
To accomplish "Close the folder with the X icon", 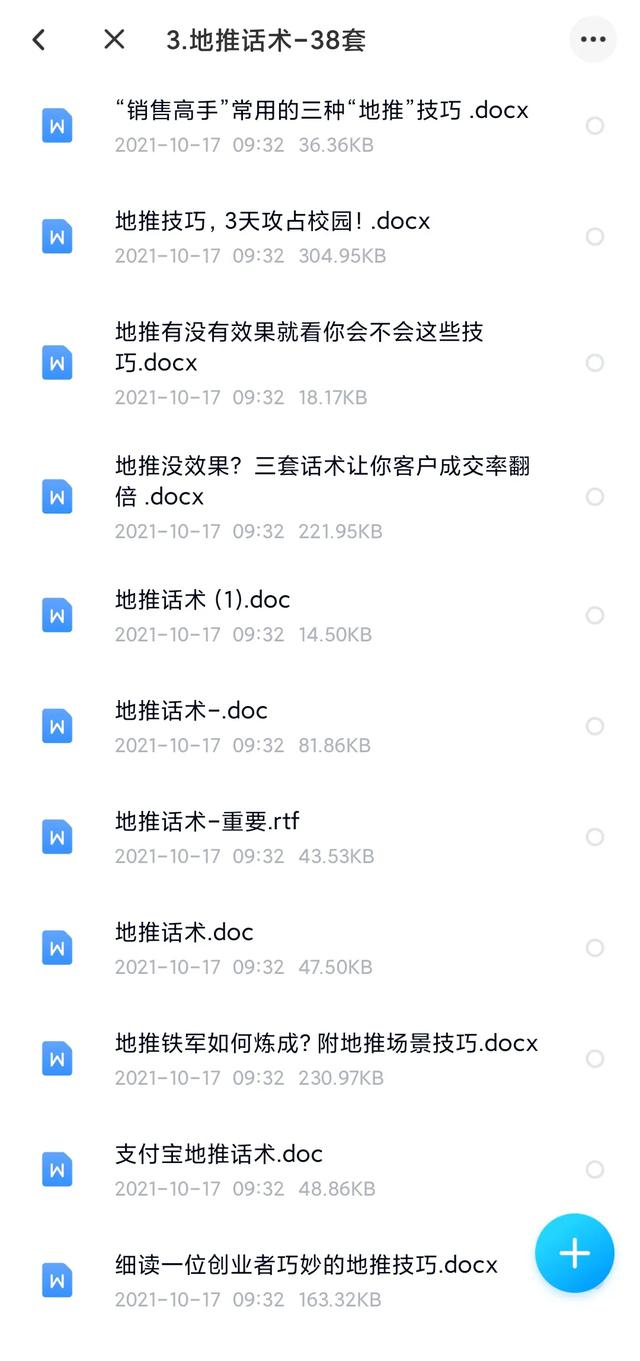I will tap(114, 40).
